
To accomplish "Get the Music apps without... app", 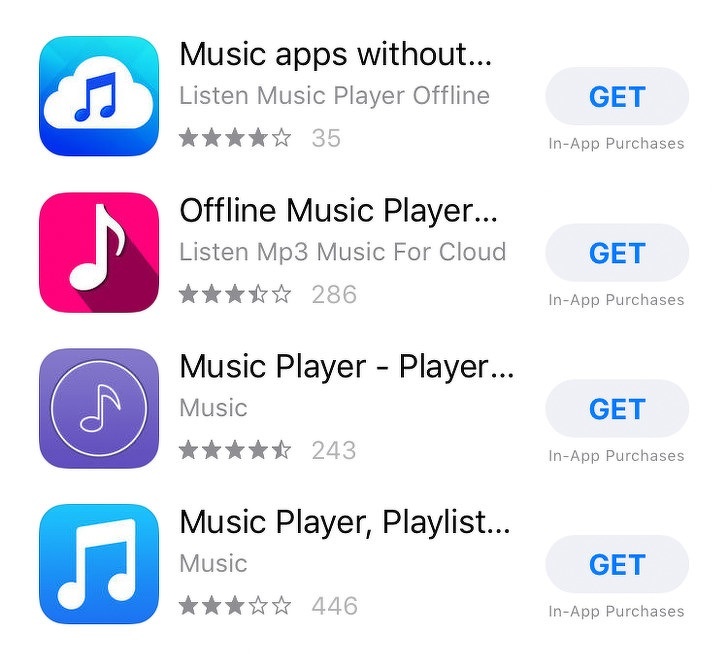I will point(616,96).
